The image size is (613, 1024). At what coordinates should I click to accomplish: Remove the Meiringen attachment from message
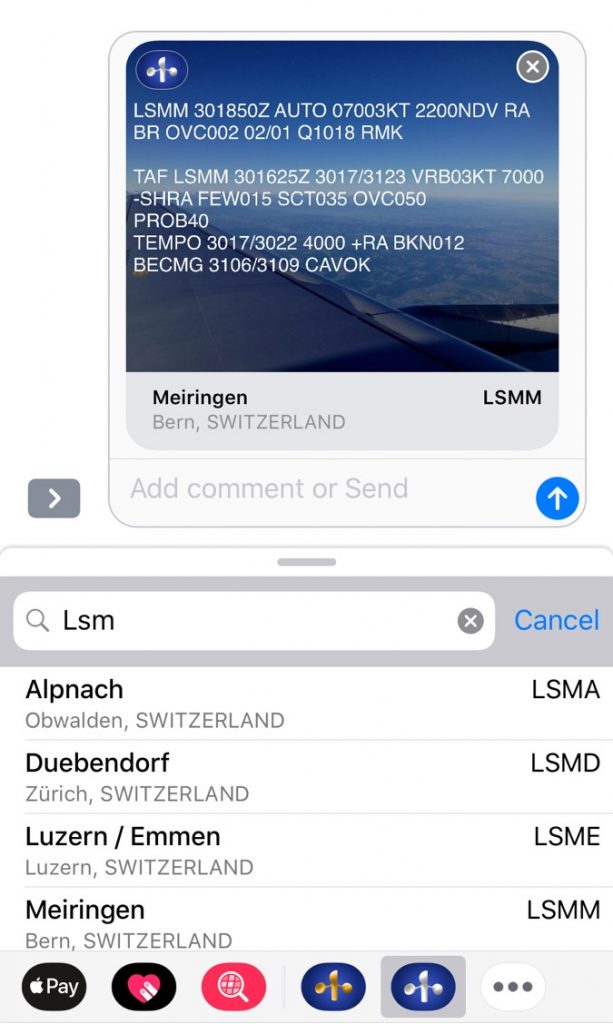coord(532,68)
